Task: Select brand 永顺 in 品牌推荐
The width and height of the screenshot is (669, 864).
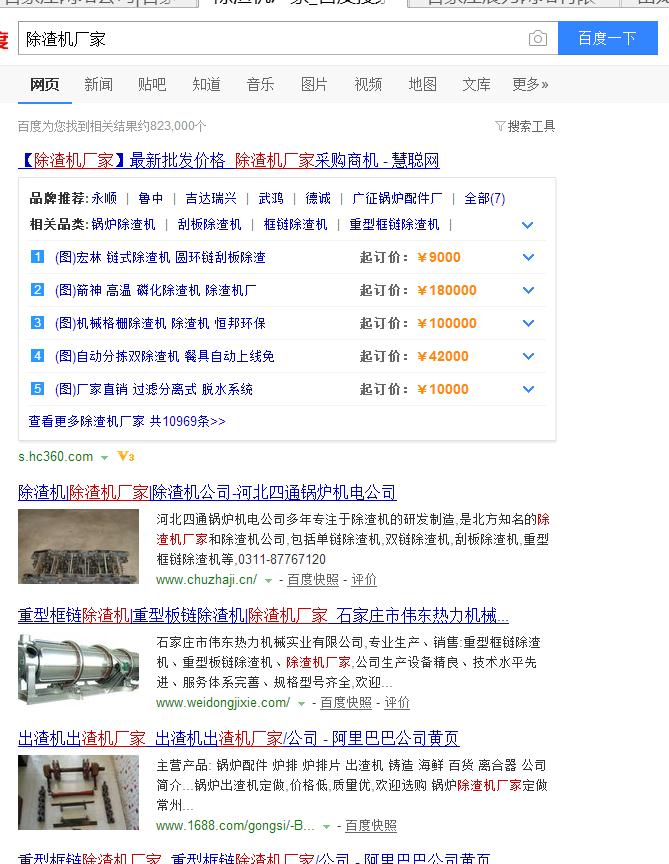Action: click(x=104, y=198)
